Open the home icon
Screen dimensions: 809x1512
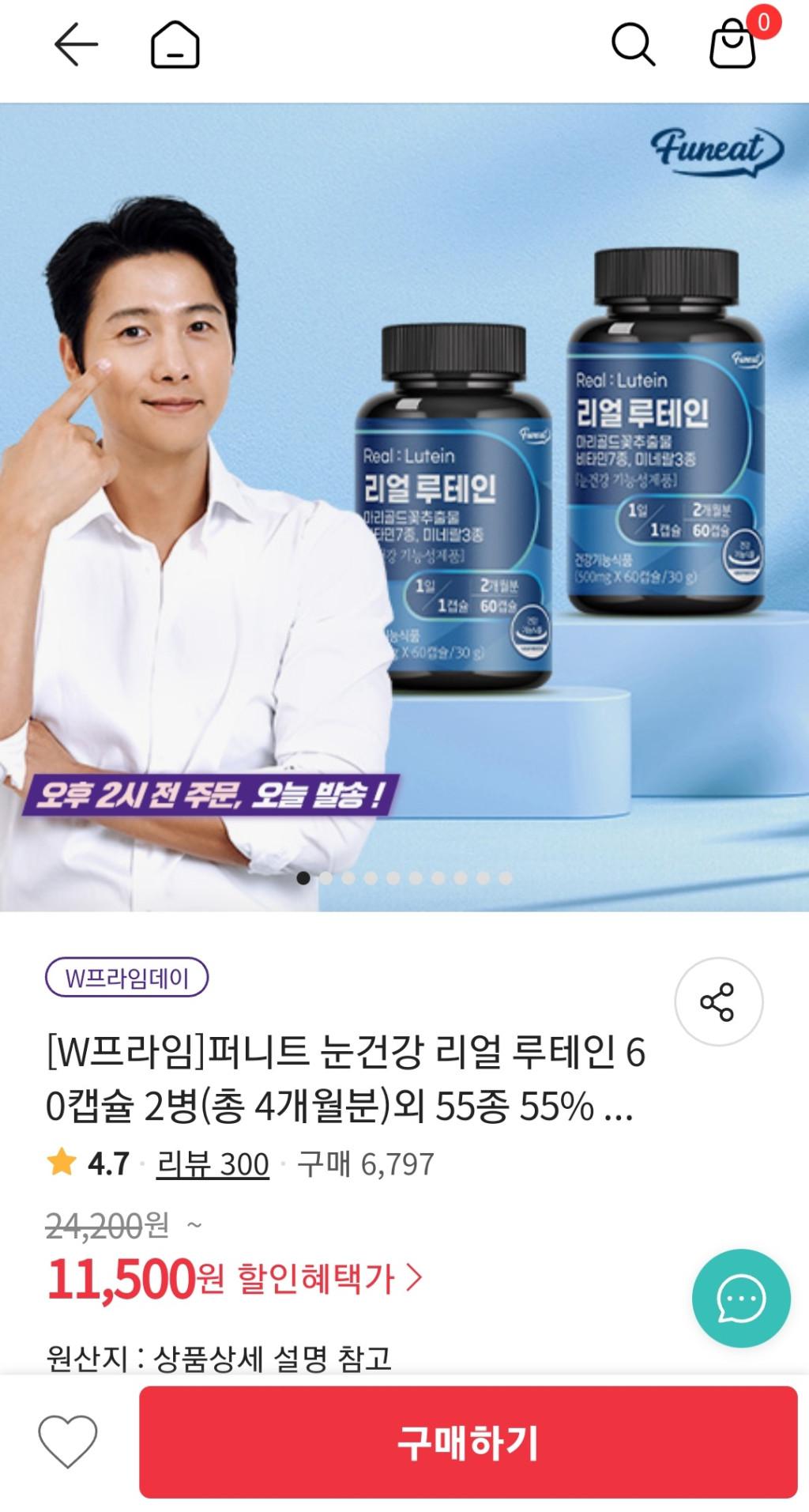(x=175, y=44)
